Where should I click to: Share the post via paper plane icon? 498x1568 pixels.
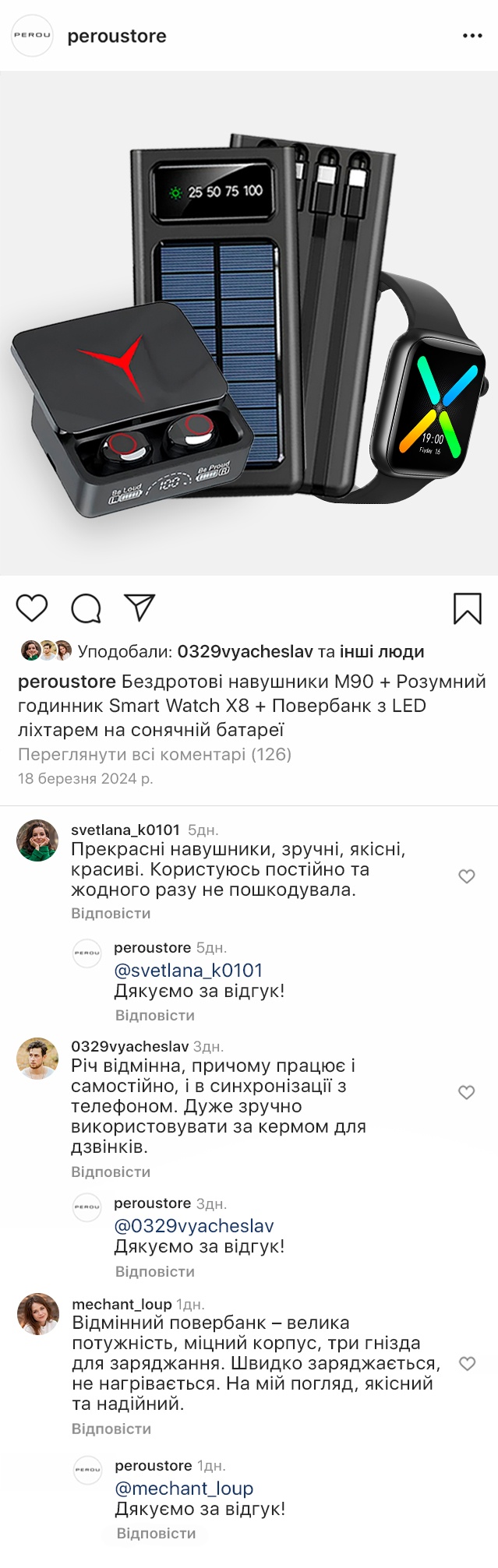click(140, 608)
